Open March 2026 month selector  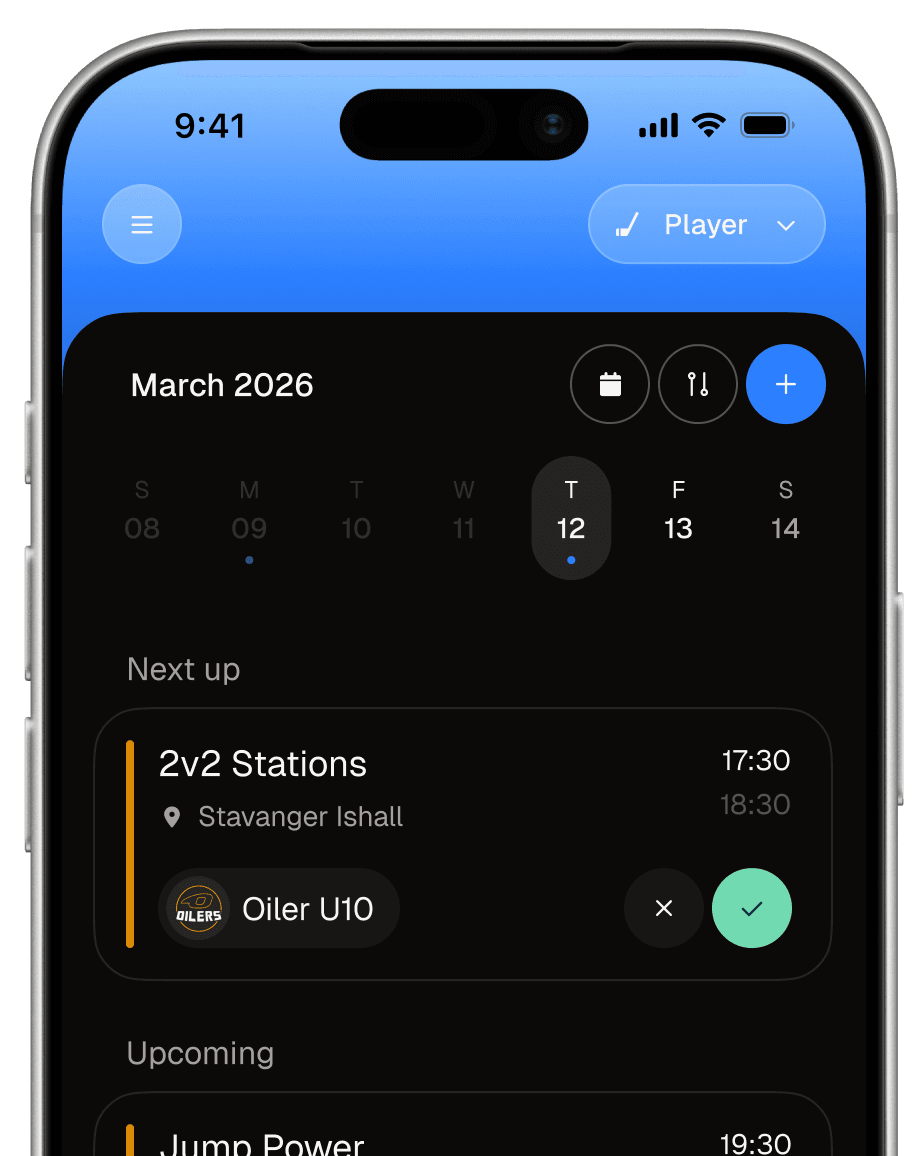[x=221, y=385]
